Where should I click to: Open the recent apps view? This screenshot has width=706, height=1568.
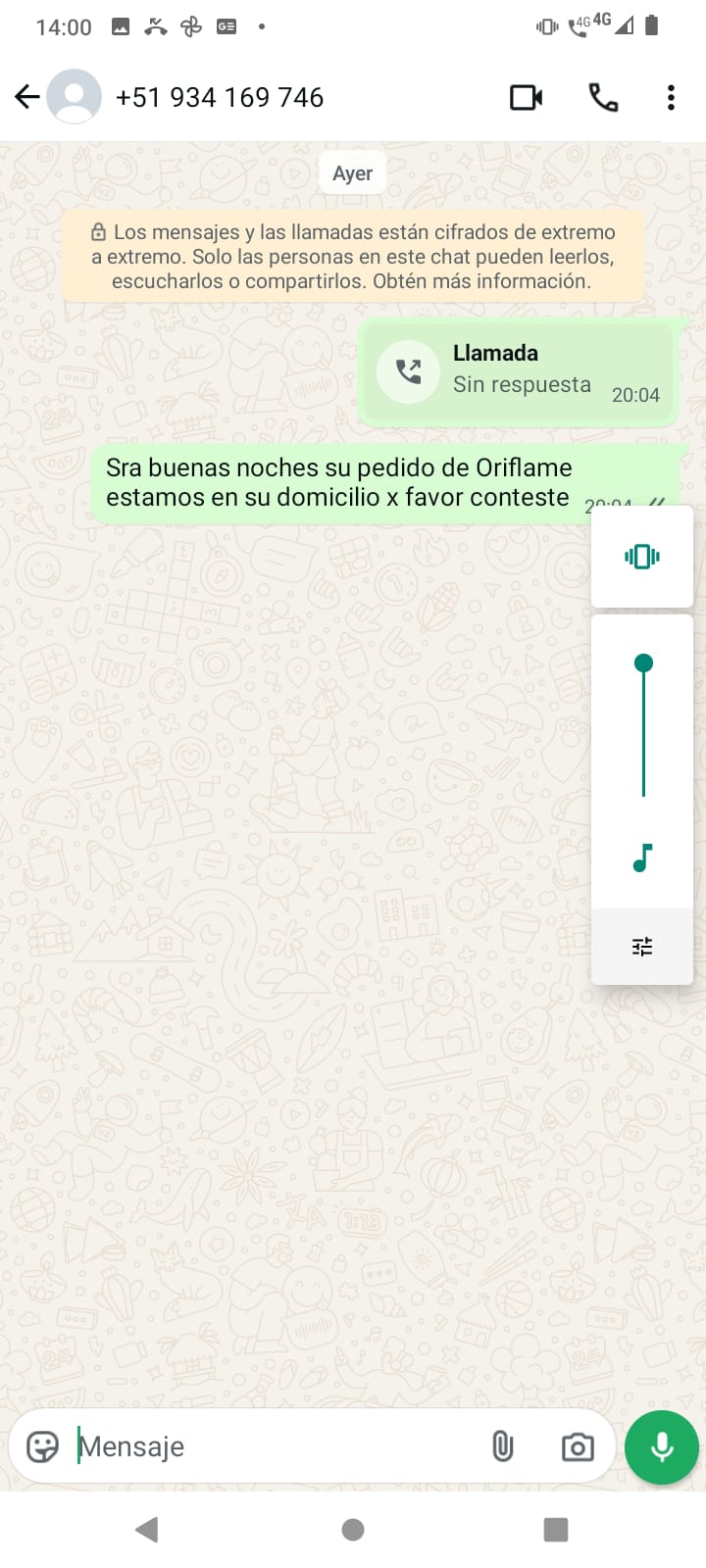(x=556, y=1529)
